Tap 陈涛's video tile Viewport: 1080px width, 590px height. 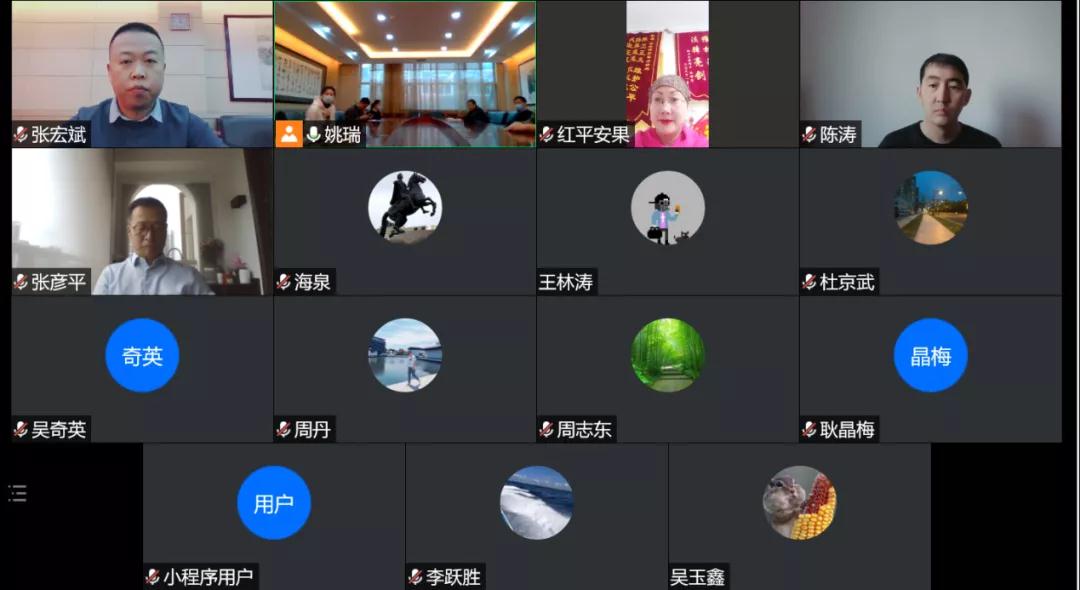tap(930, 74)
